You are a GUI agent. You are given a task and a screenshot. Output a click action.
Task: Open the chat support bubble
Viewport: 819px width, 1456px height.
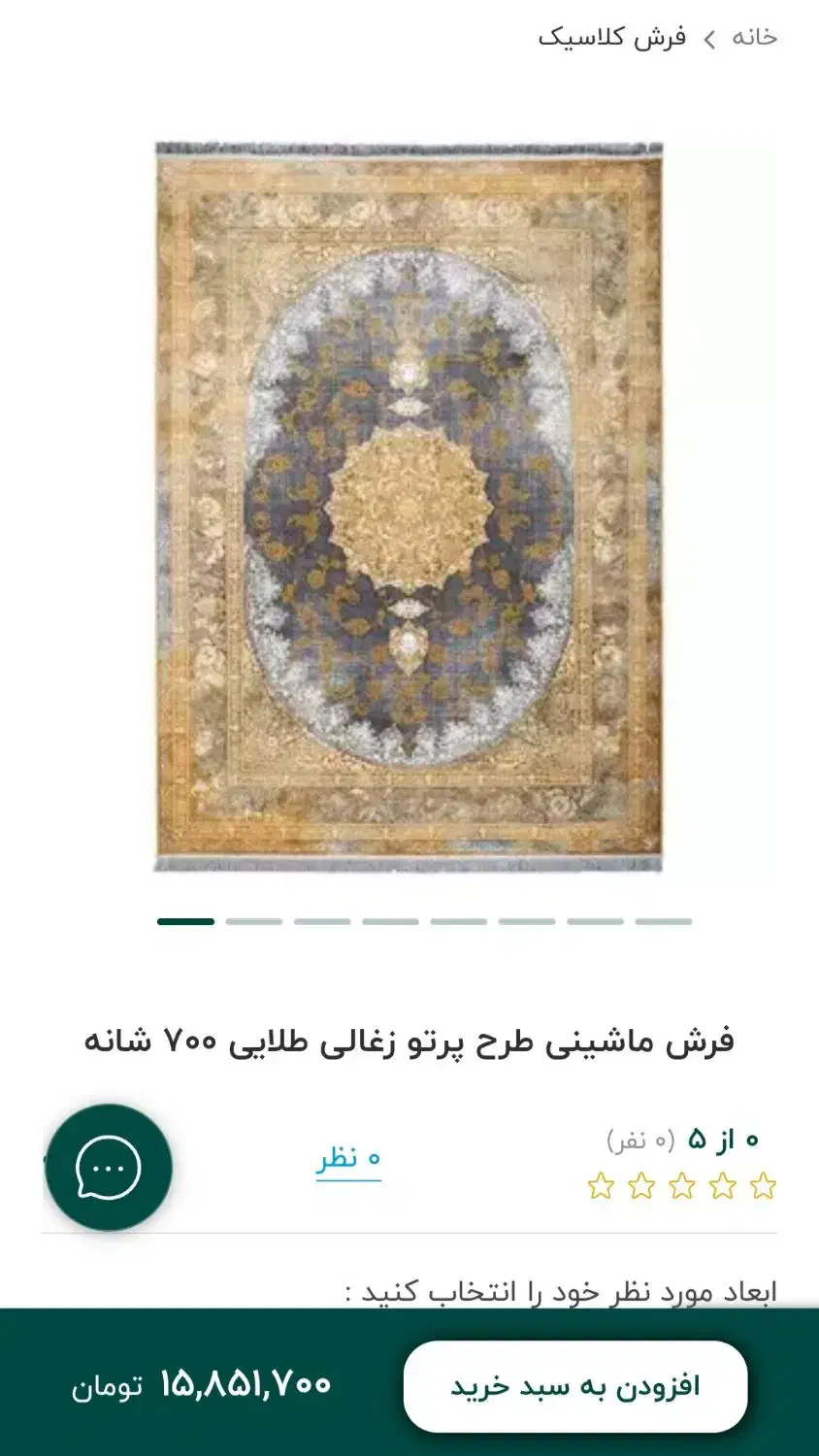109,1168
